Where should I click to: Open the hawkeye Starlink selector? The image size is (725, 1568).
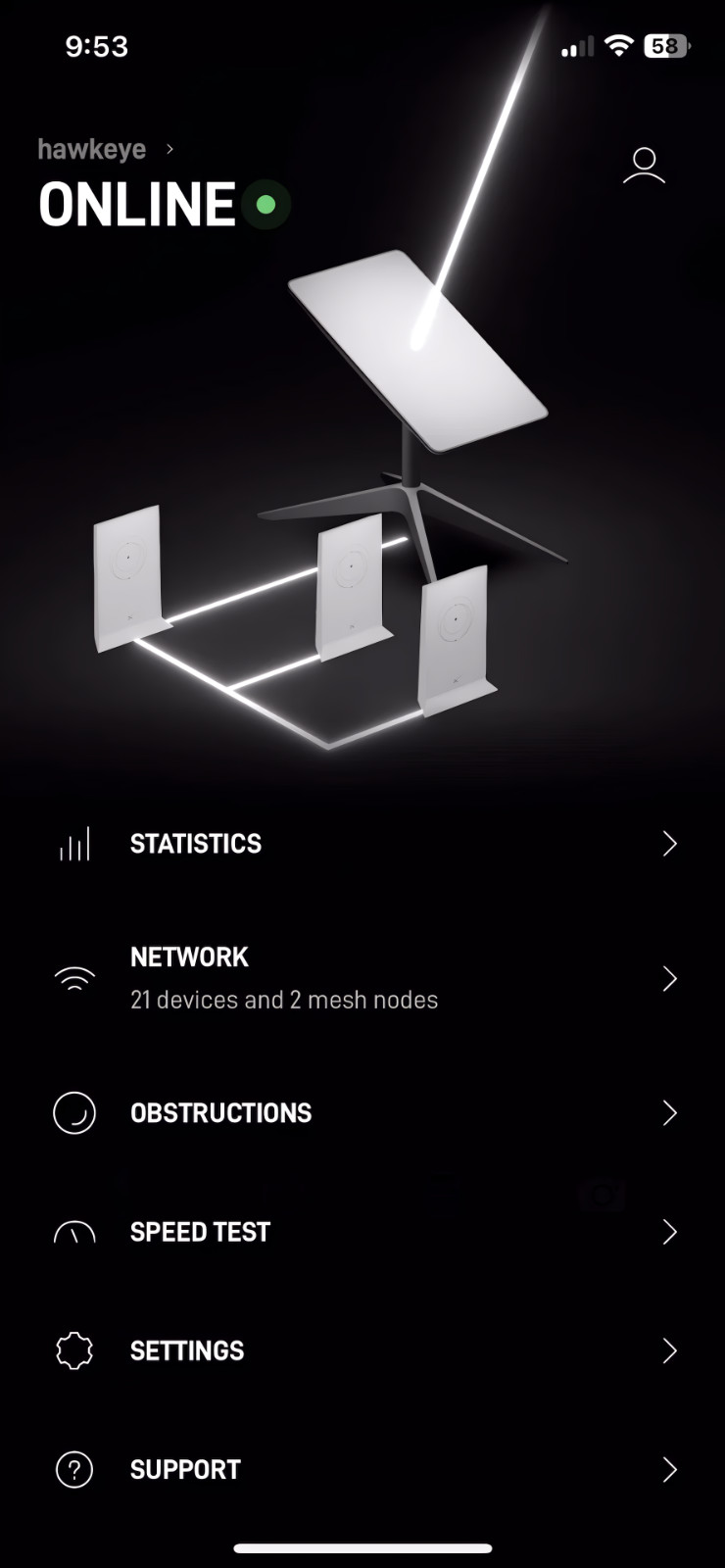point(105,149)
